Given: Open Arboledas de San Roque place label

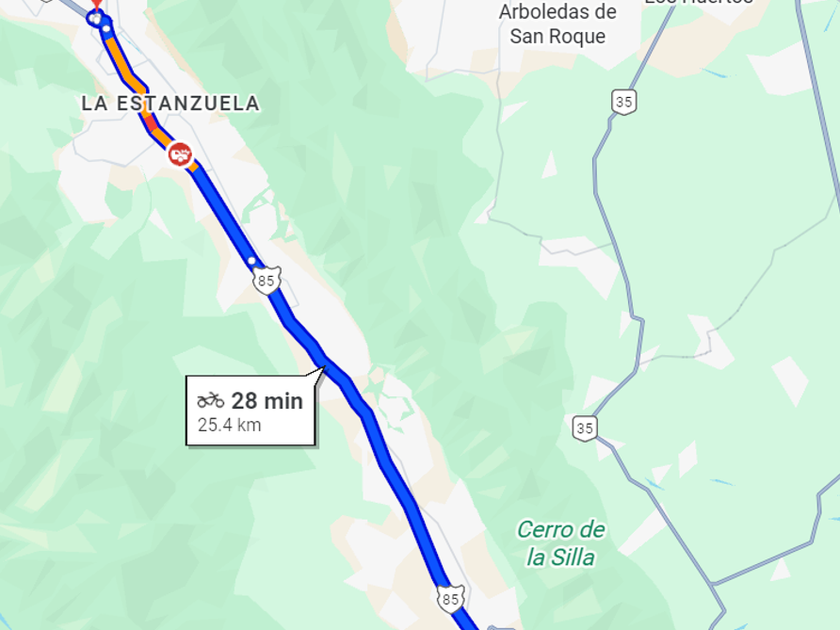Looking at the screenshot, I should [x=558, y=24].
